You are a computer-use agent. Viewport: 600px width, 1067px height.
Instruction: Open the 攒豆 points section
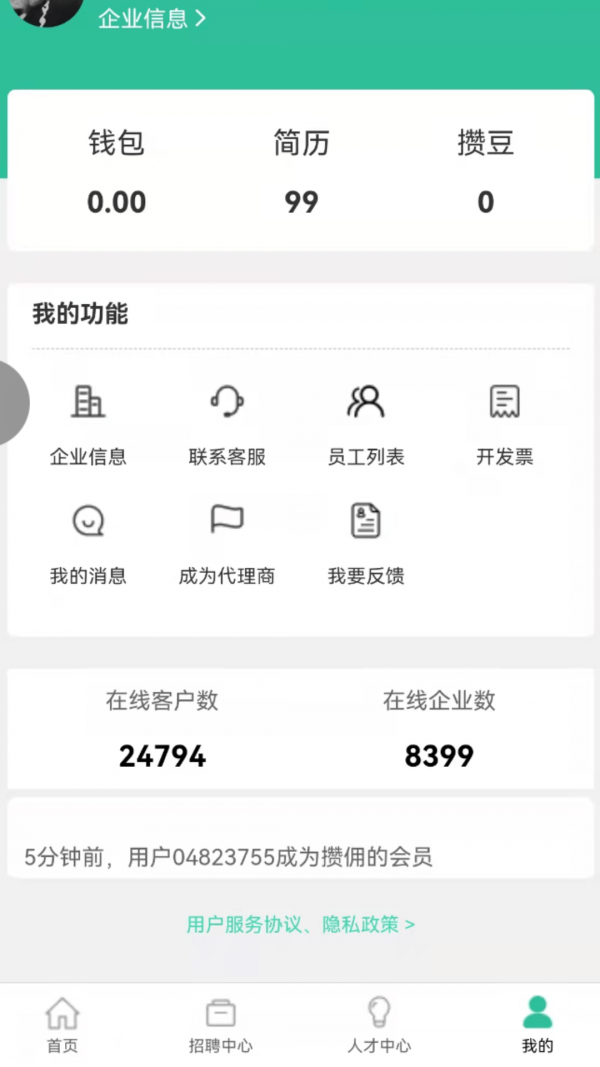coord(485,172)
